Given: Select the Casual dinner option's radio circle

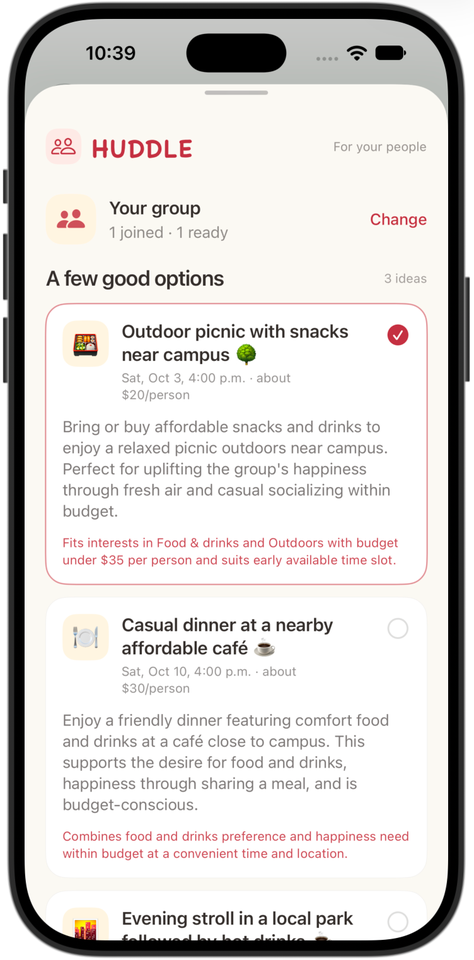Looking at the screenshot, I should [x=398, y=628].
